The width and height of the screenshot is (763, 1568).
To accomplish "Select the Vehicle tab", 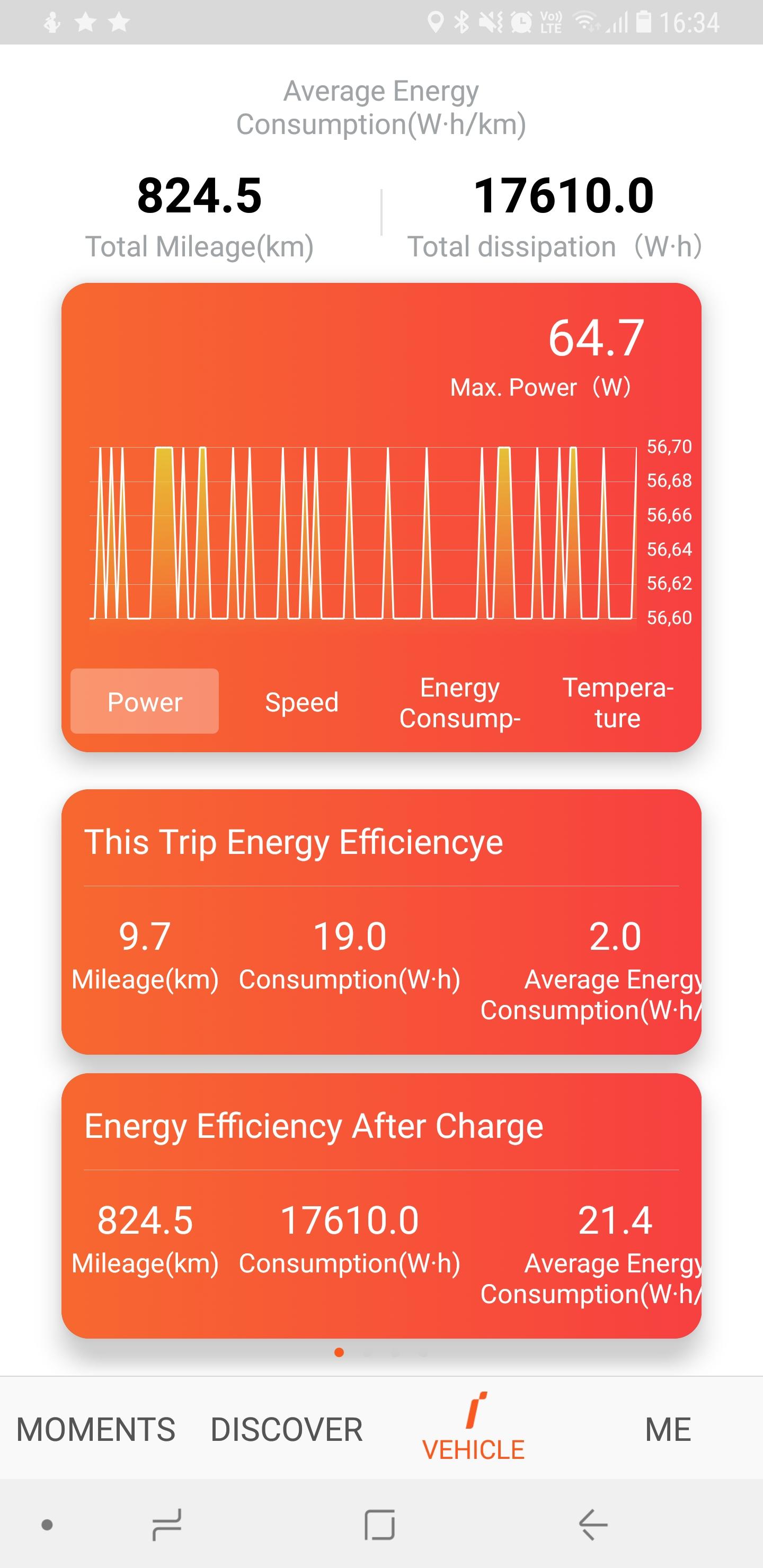I will click(473, 1428).
